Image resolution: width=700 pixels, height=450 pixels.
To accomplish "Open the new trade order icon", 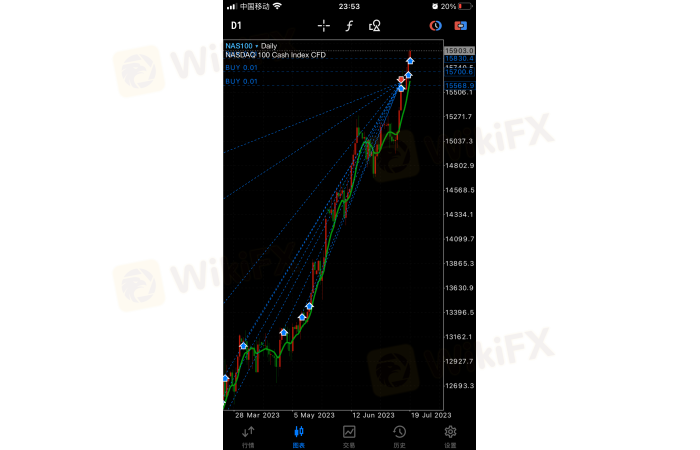I will pos(461,26).
